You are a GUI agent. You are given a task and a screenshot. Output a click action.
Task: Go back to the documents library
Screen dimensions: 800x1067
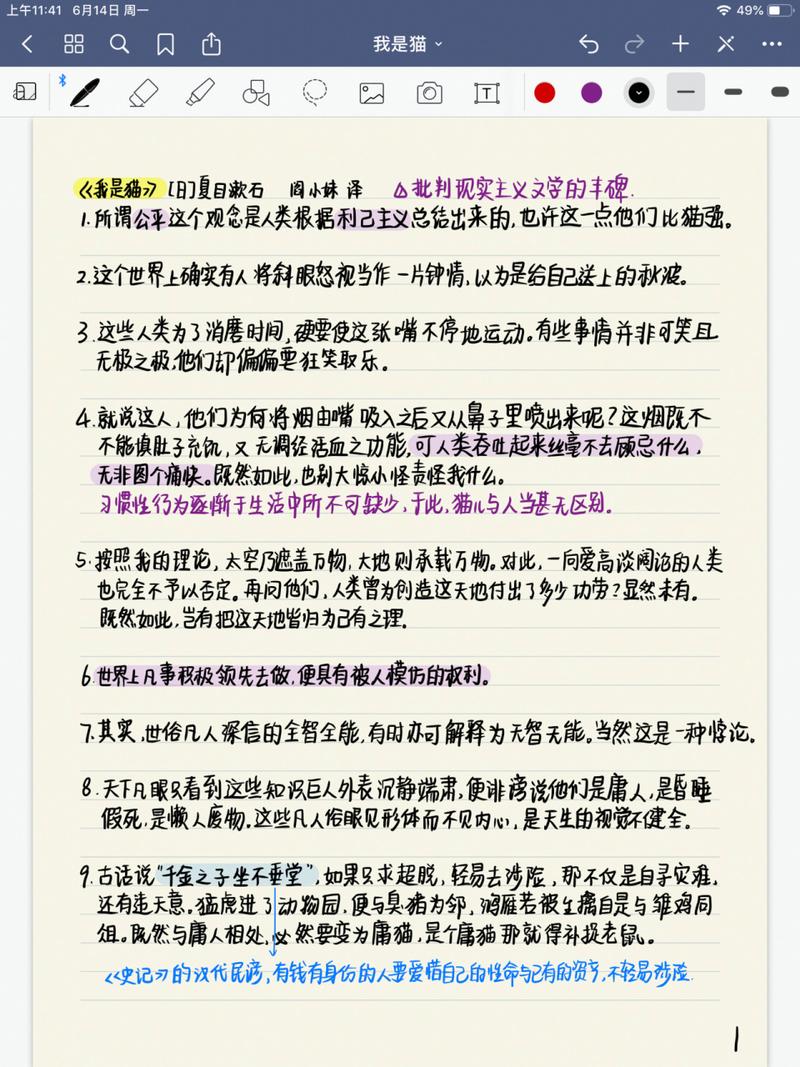27,44
